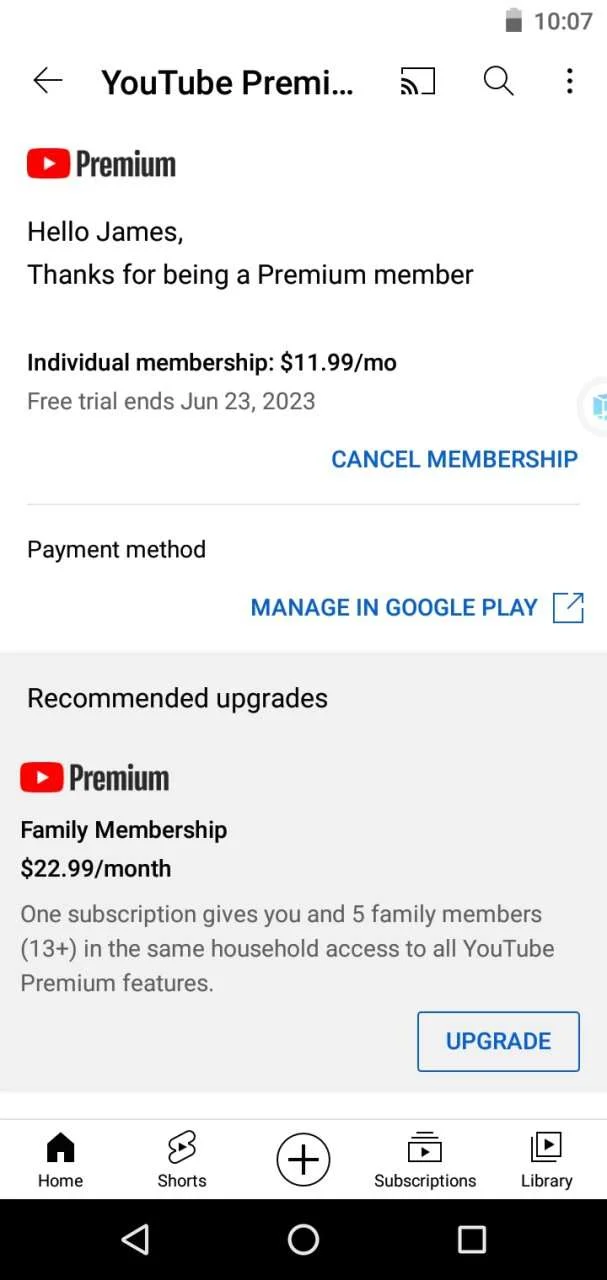Open the three-dot overflow menu
The image size is (607, 1280).
tap(569, 81)
